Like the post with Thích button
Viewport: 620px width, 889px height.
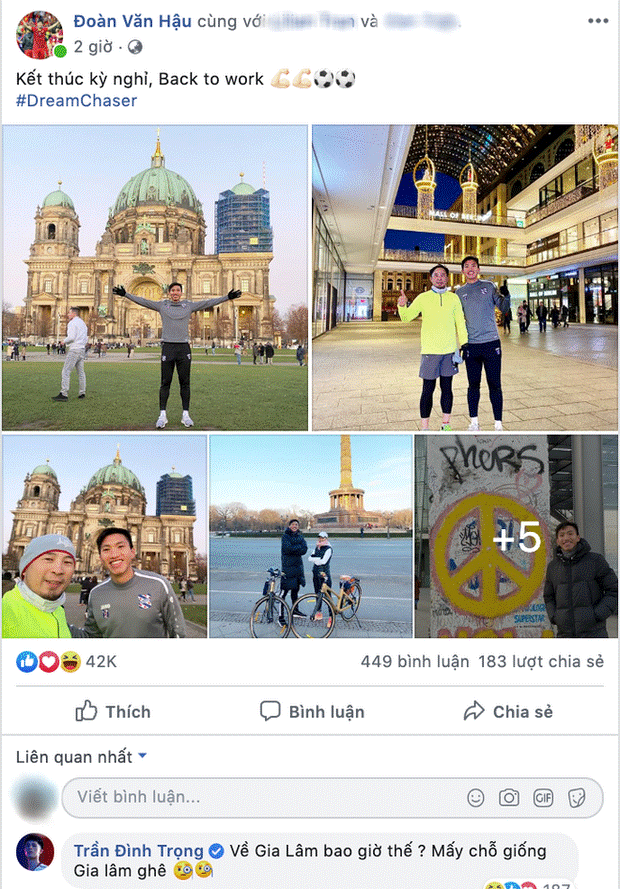[113, 712]
